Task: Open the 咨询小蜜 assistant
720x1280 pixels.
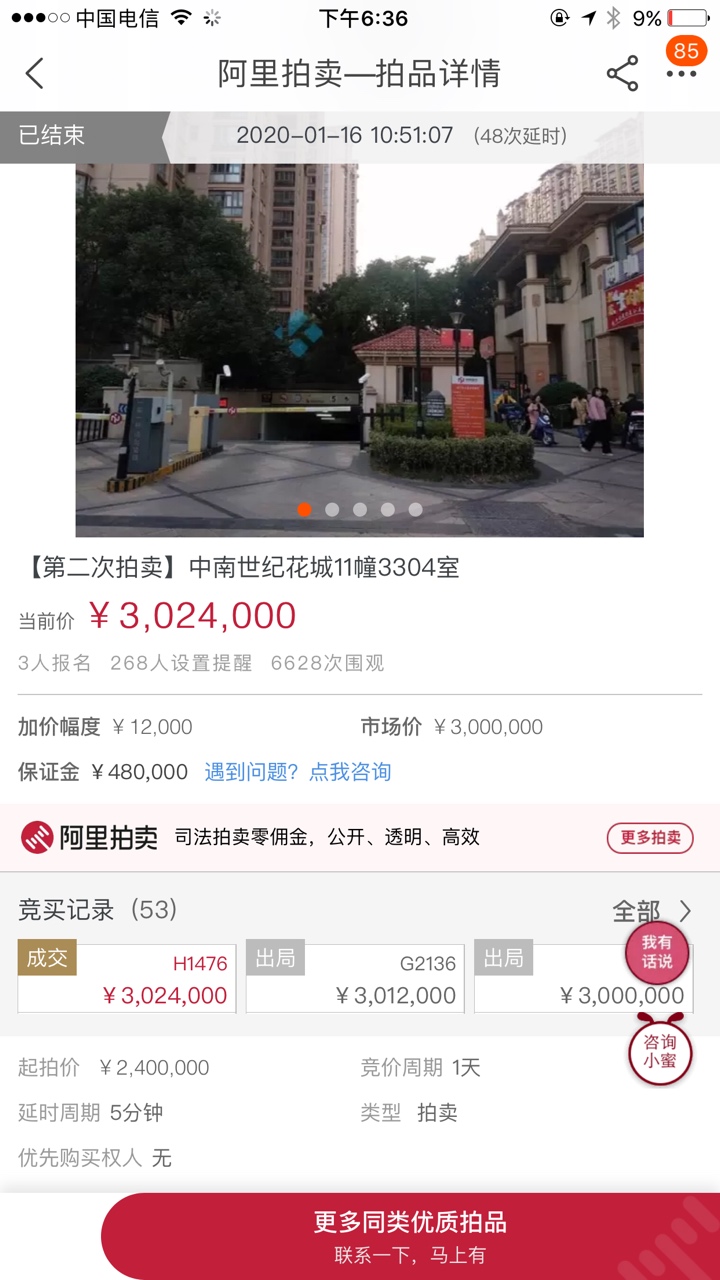Action: (660, 1051)
